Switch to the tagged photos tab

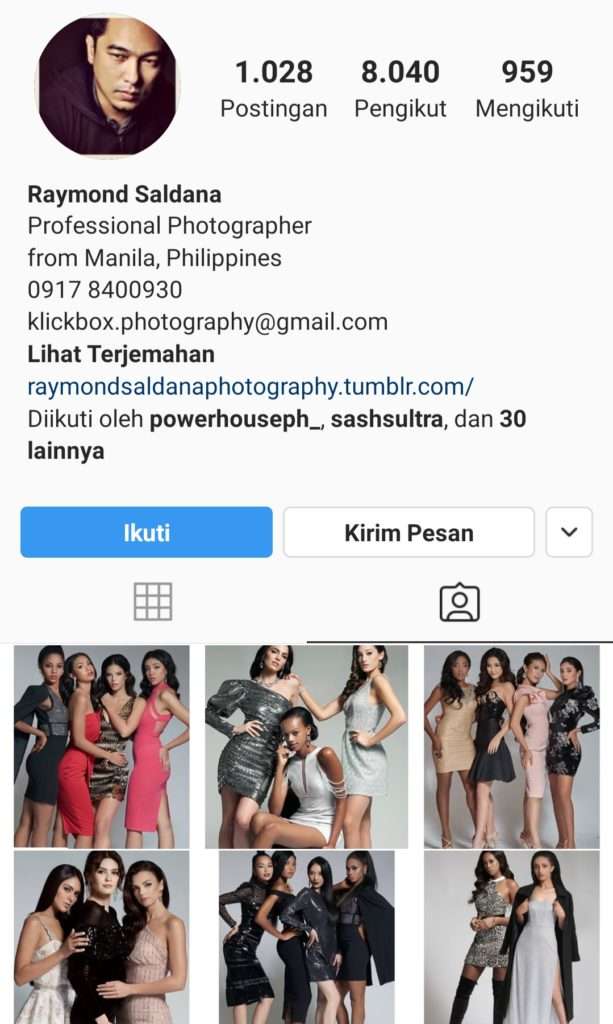(460, 601)
